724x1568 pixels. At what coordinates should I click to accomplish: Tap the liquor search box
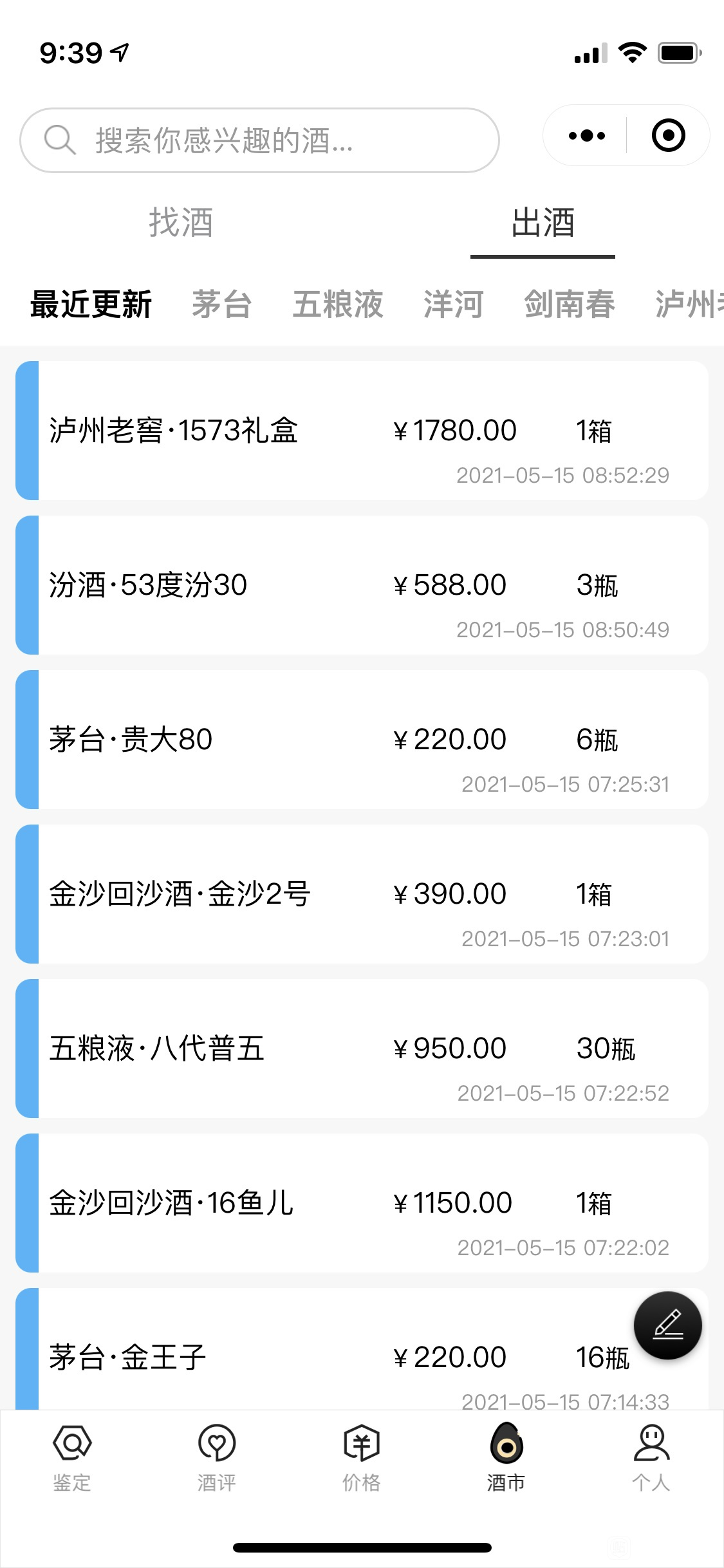tap(259, 140)
